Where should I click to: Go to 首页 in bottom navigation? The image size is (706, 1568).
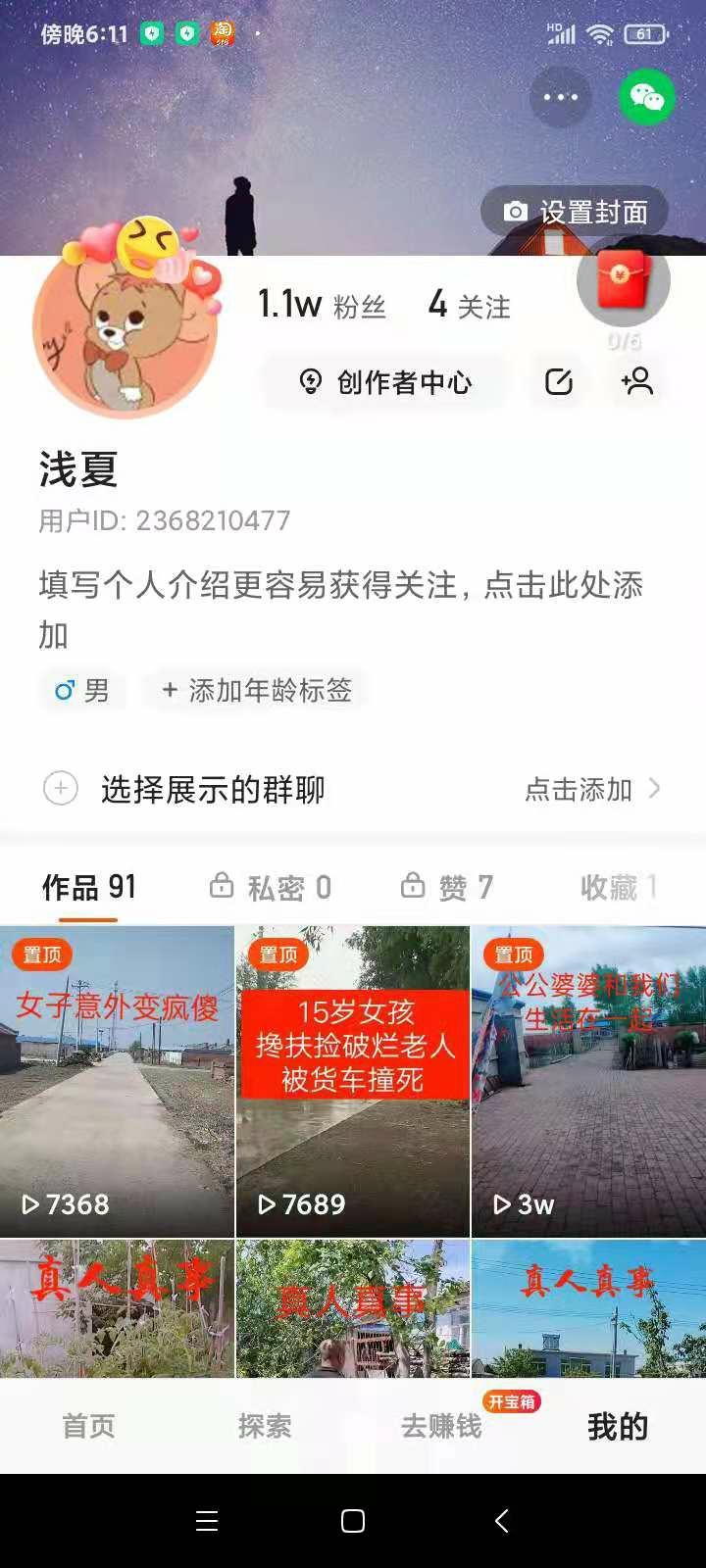click(88, 1426)
